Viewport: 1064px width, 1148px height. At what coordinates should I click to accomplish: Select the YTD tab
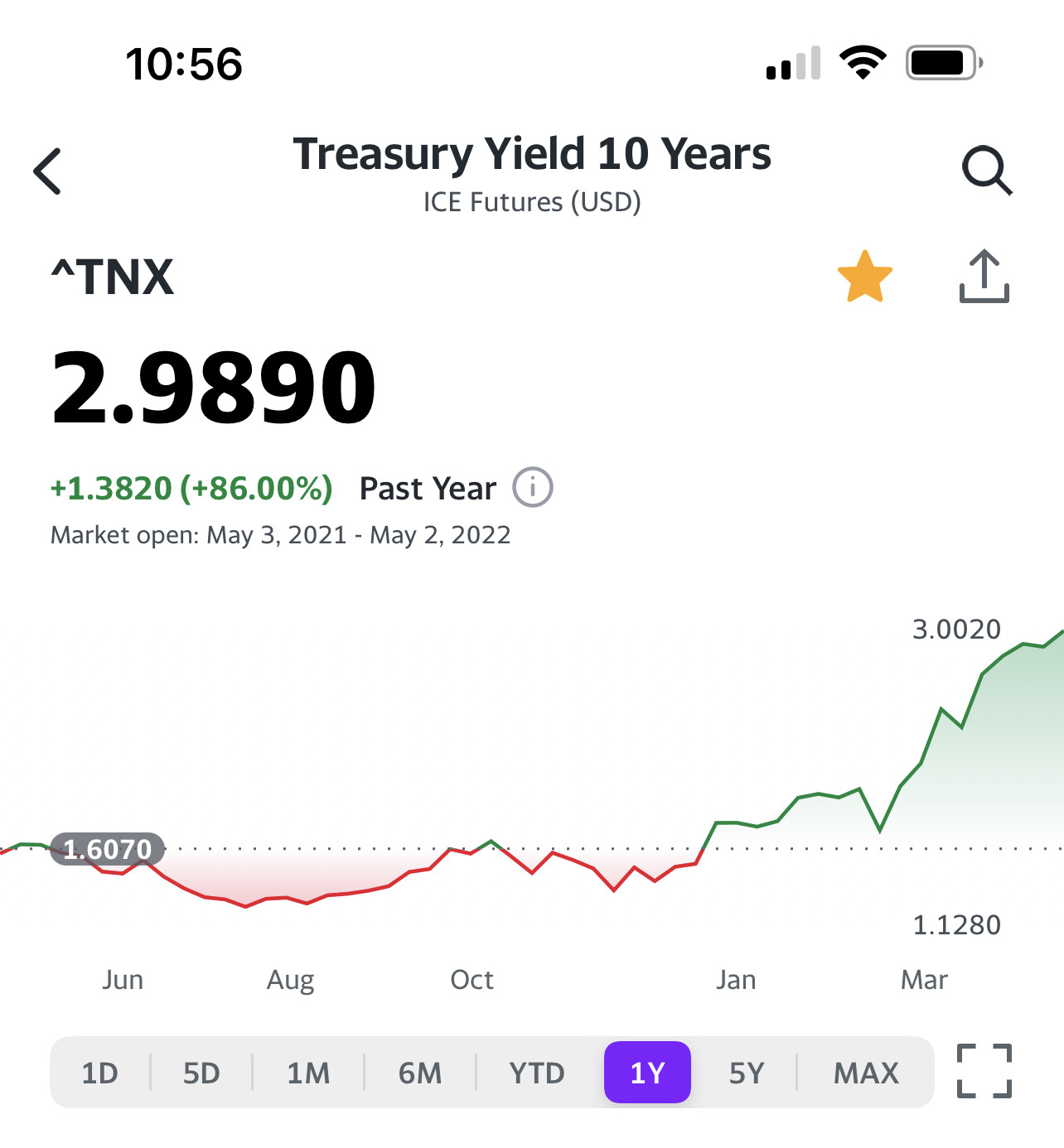point(538,1072)
